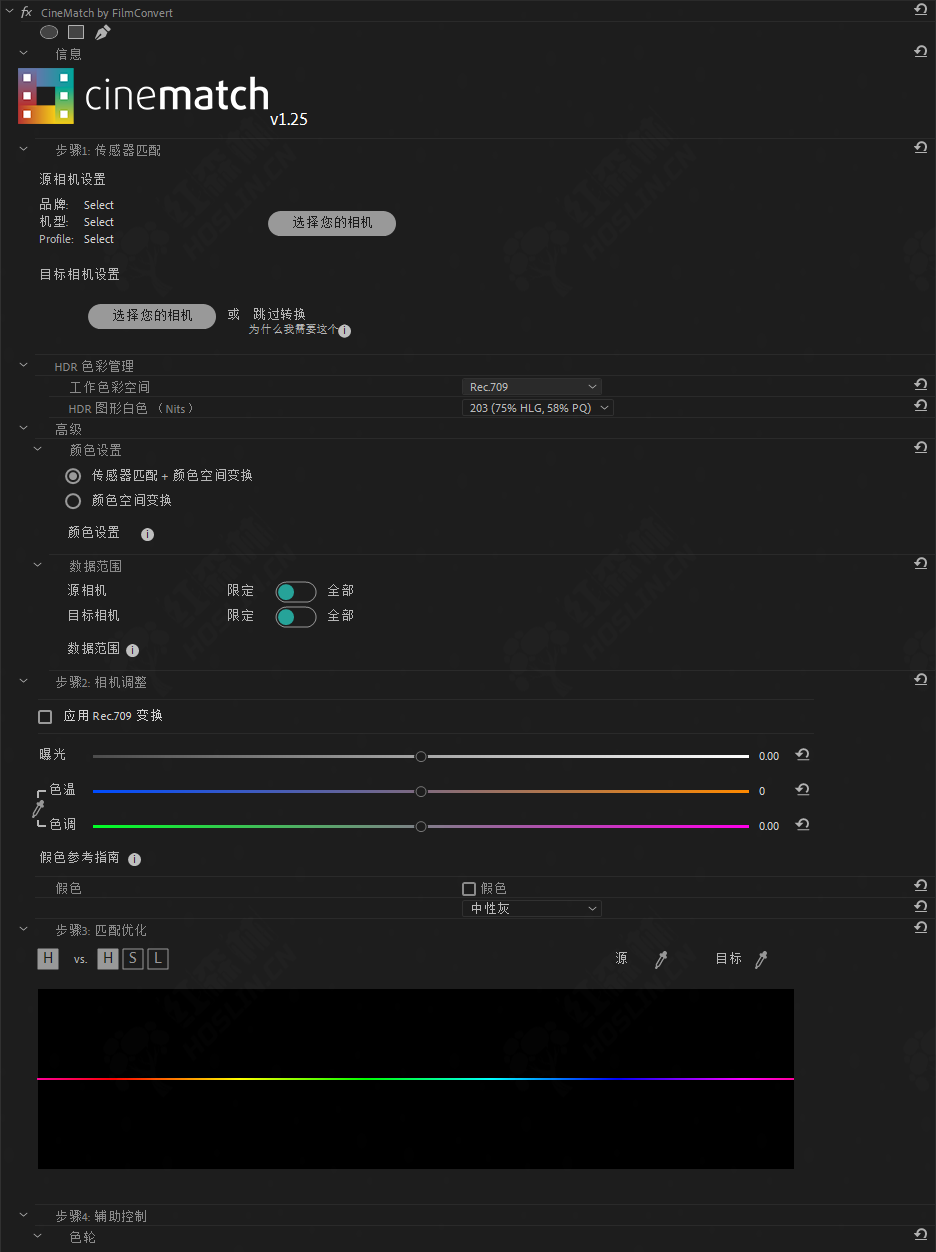Tap the 曝光 exposure slider
This screenshot has height=1252, width=936.
(x=421, y=757)
